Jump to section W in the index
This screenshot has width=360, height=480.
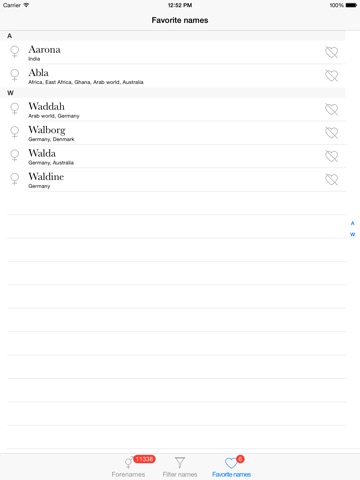pyautogui.click(x=352, y=234)
